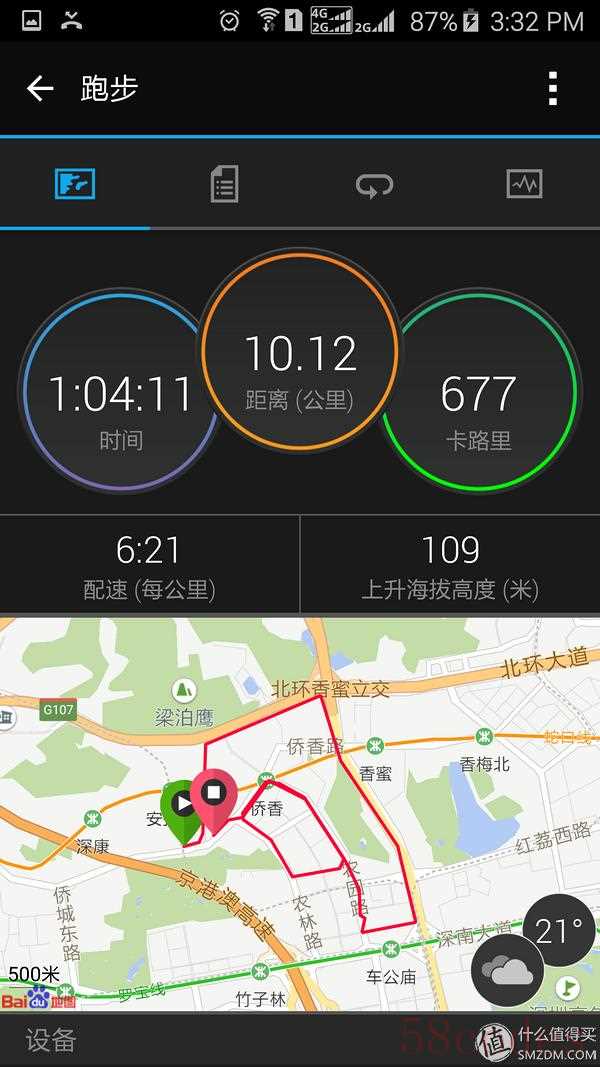This screenshot has width=600, height=1067.
Task: Go back from the 跑步 screen
Action: pos(40,89)
